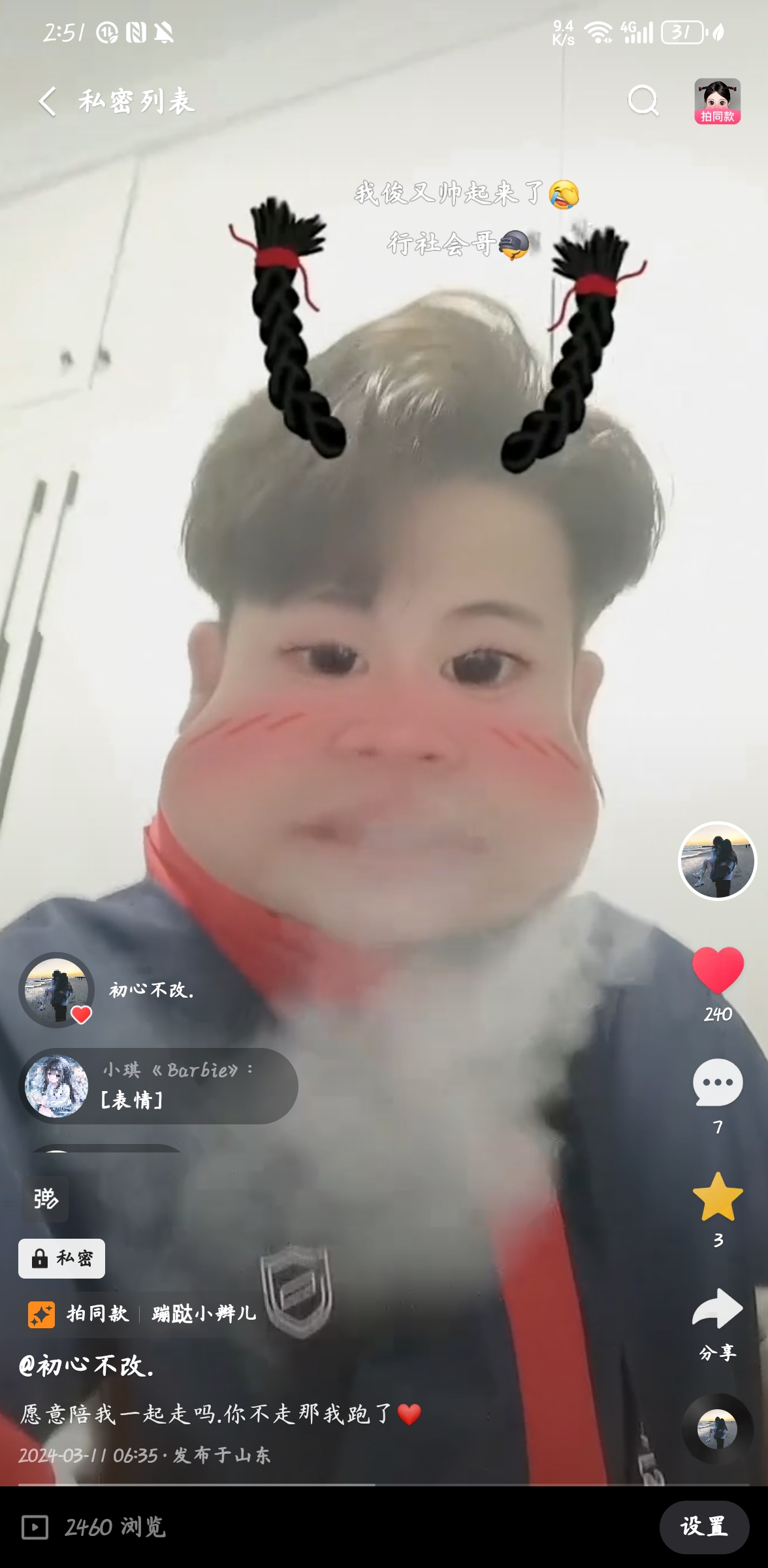
Task: Share this video via 分享
Action: (x=718, y=1324)
